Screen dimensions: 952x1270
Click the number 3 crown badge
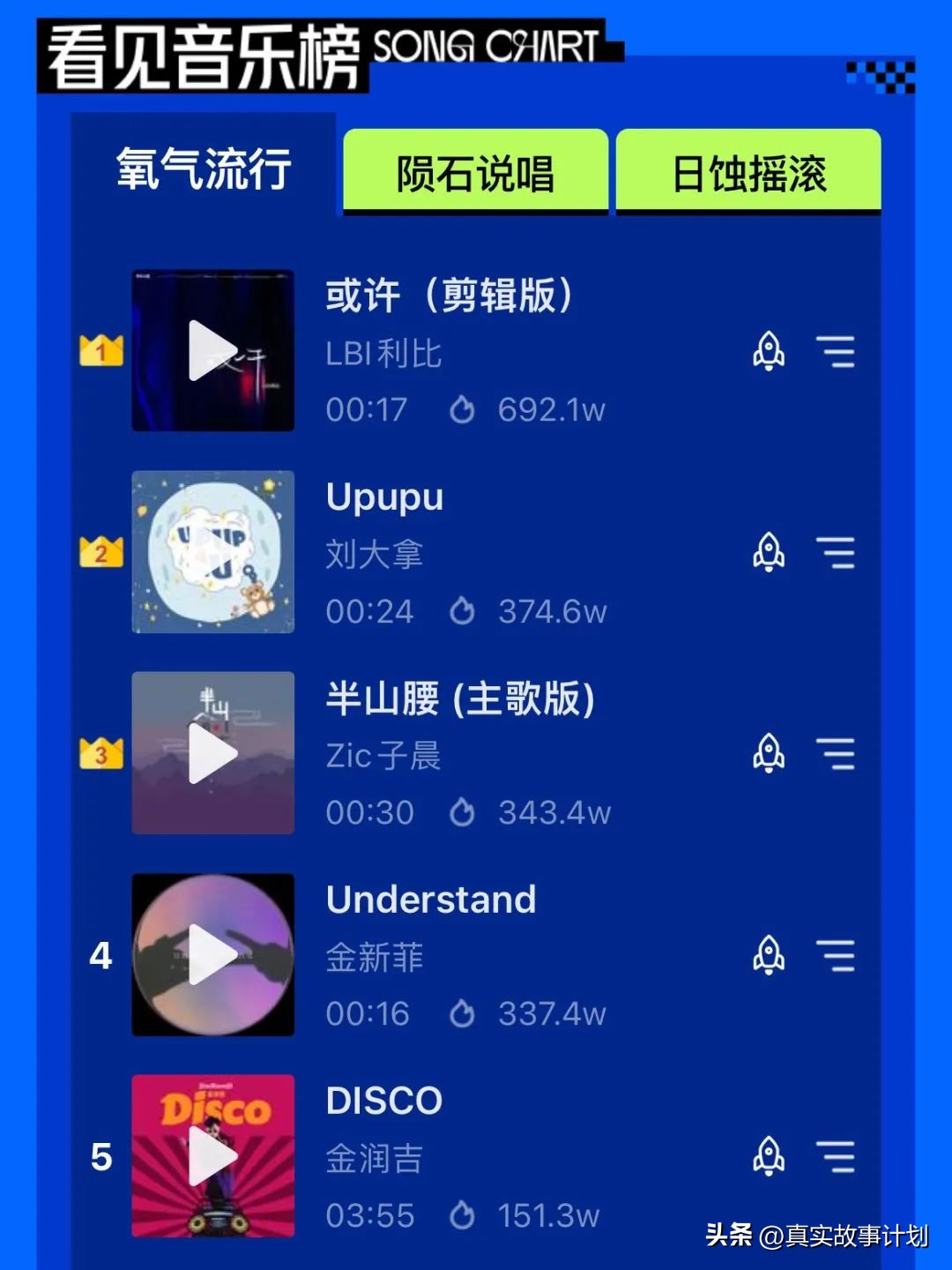click(100, 754)
